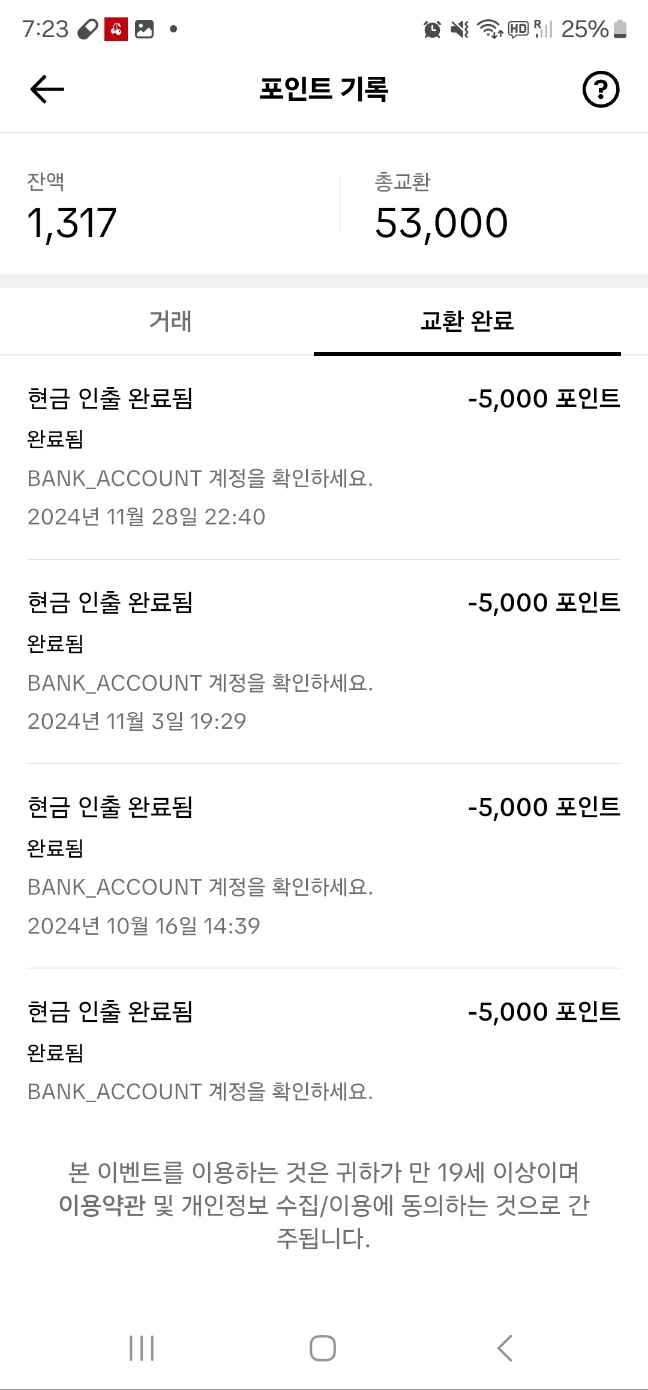Tap the system home button
Viewport: 648px width, 1390px height.
coord(323,1348)
